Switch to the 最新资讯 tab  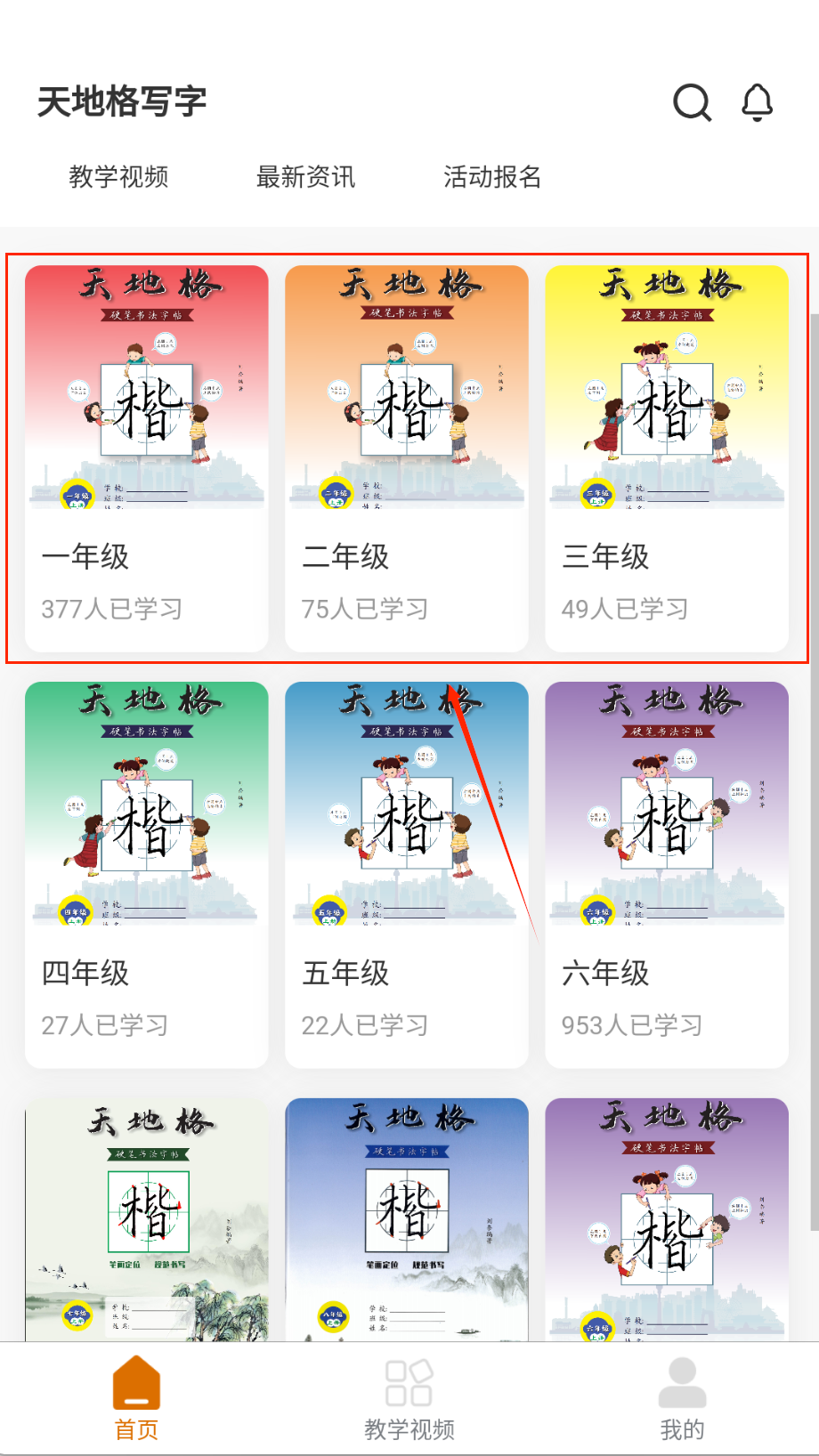click(x=305, y=177)
